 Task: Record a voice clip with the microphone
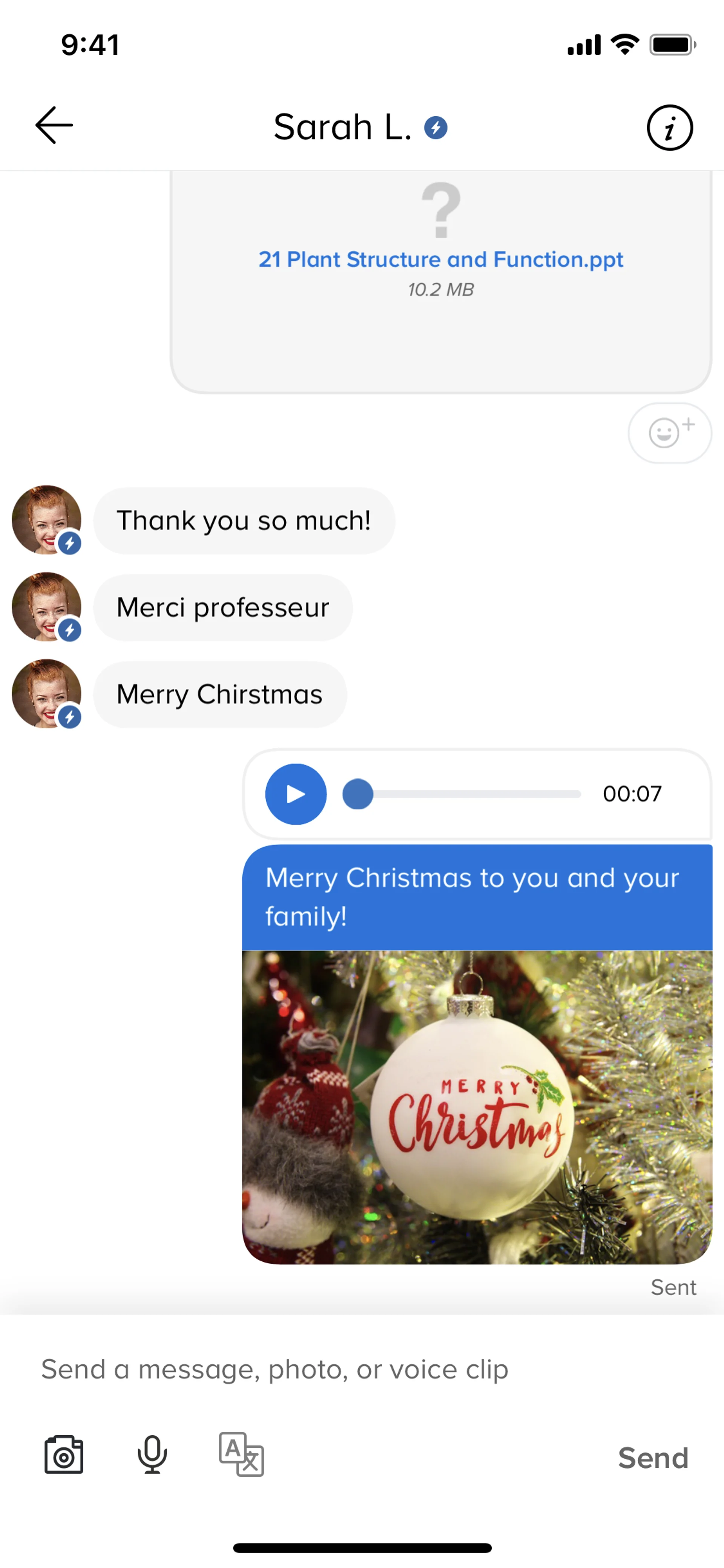click(x=152, y=1455)
